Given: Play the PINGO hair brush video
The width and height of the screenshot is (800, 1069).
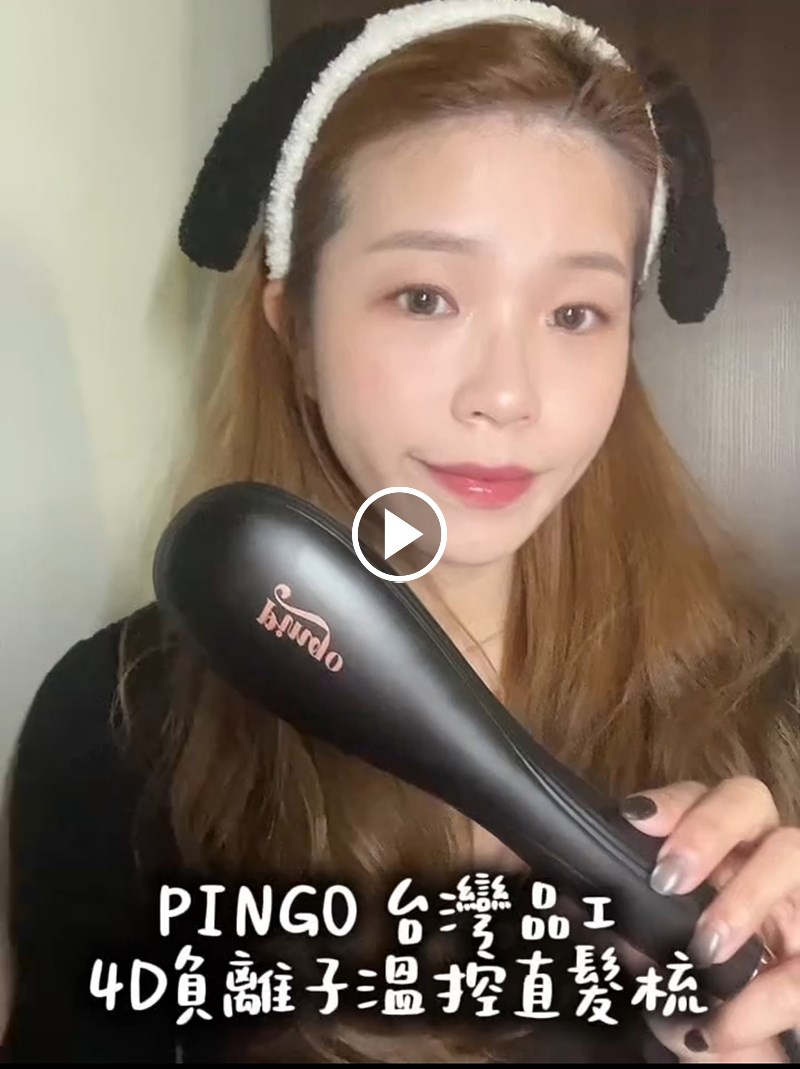Looking at the screenshot, I should tap(399, 535).
